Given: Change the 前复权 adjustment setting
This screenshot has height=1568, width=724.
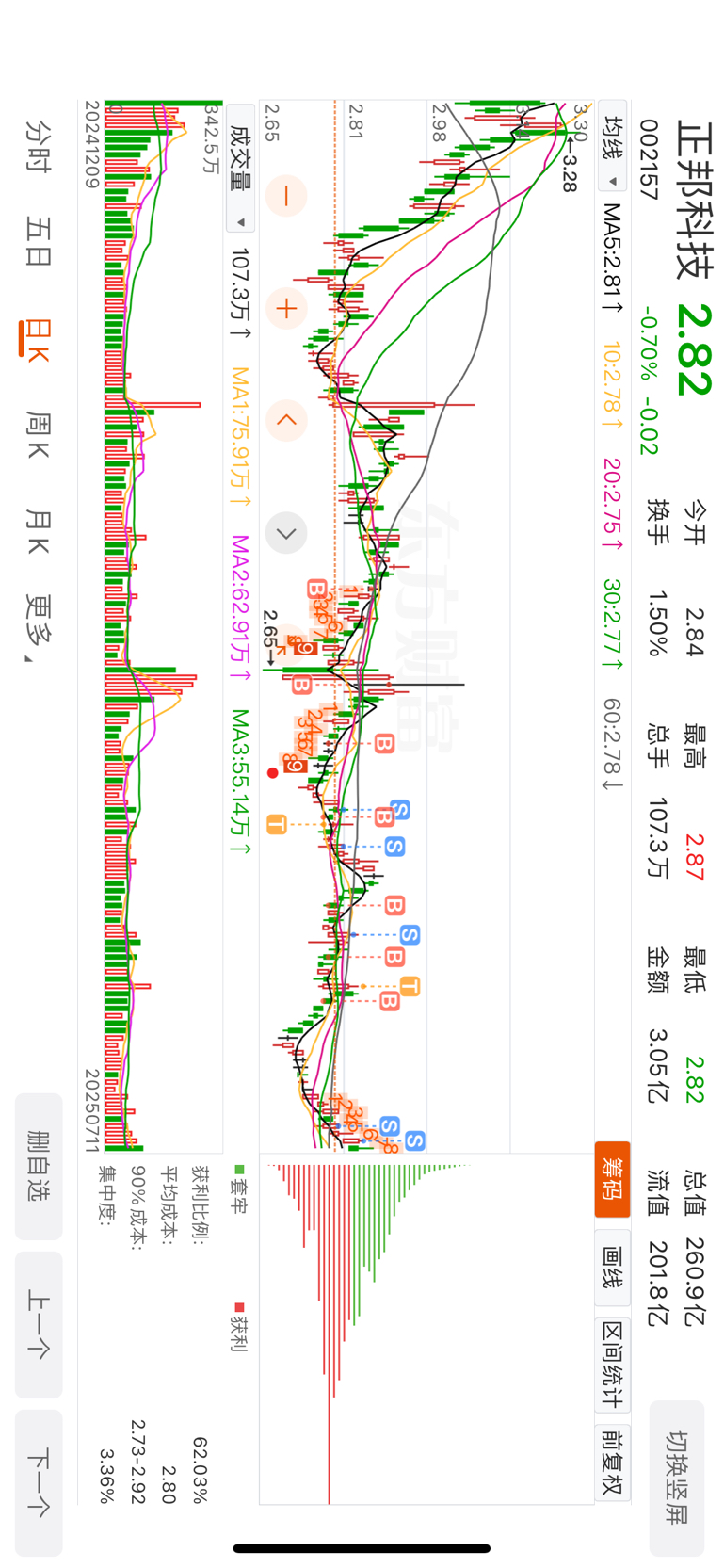Looking at the screenshot, I should (x=612, y=1462).
